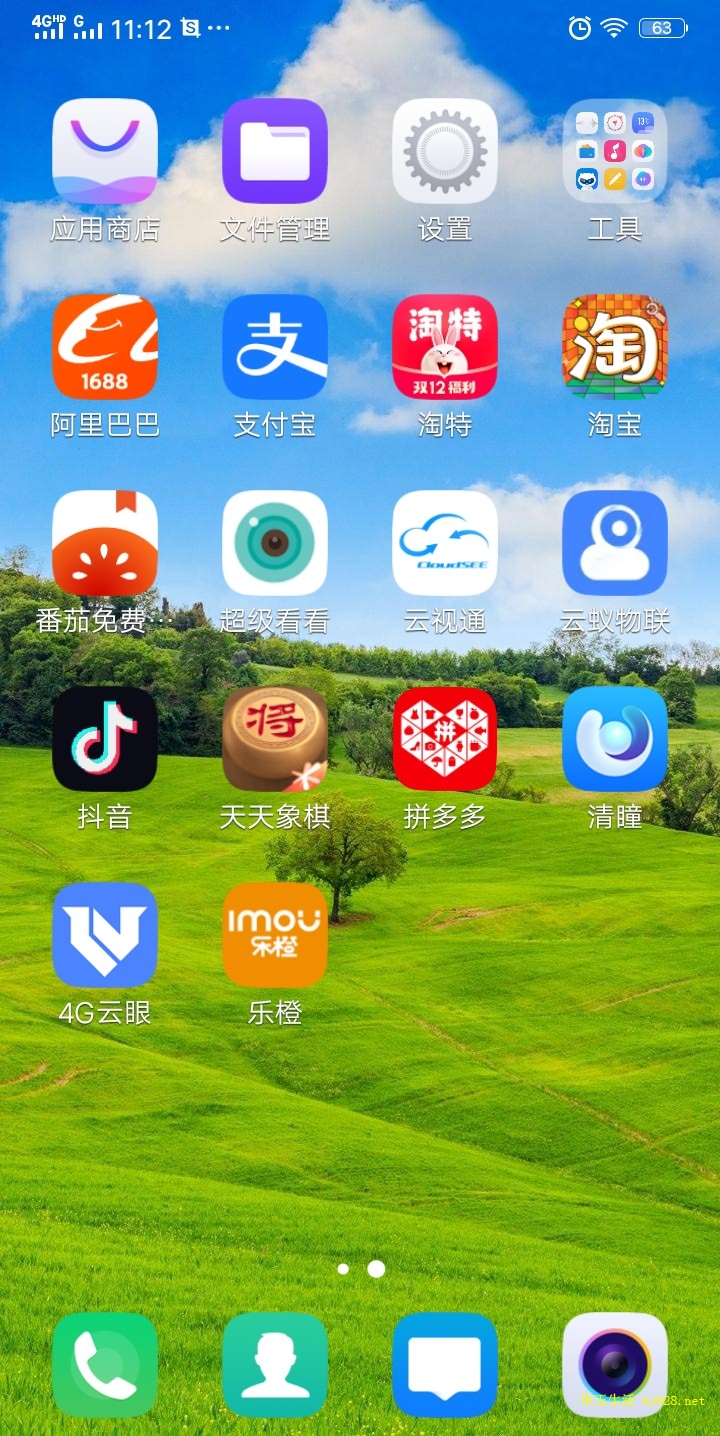Open 设置 settings app
The width and height of the screenshot is (720, 1436).
[445, 151]
